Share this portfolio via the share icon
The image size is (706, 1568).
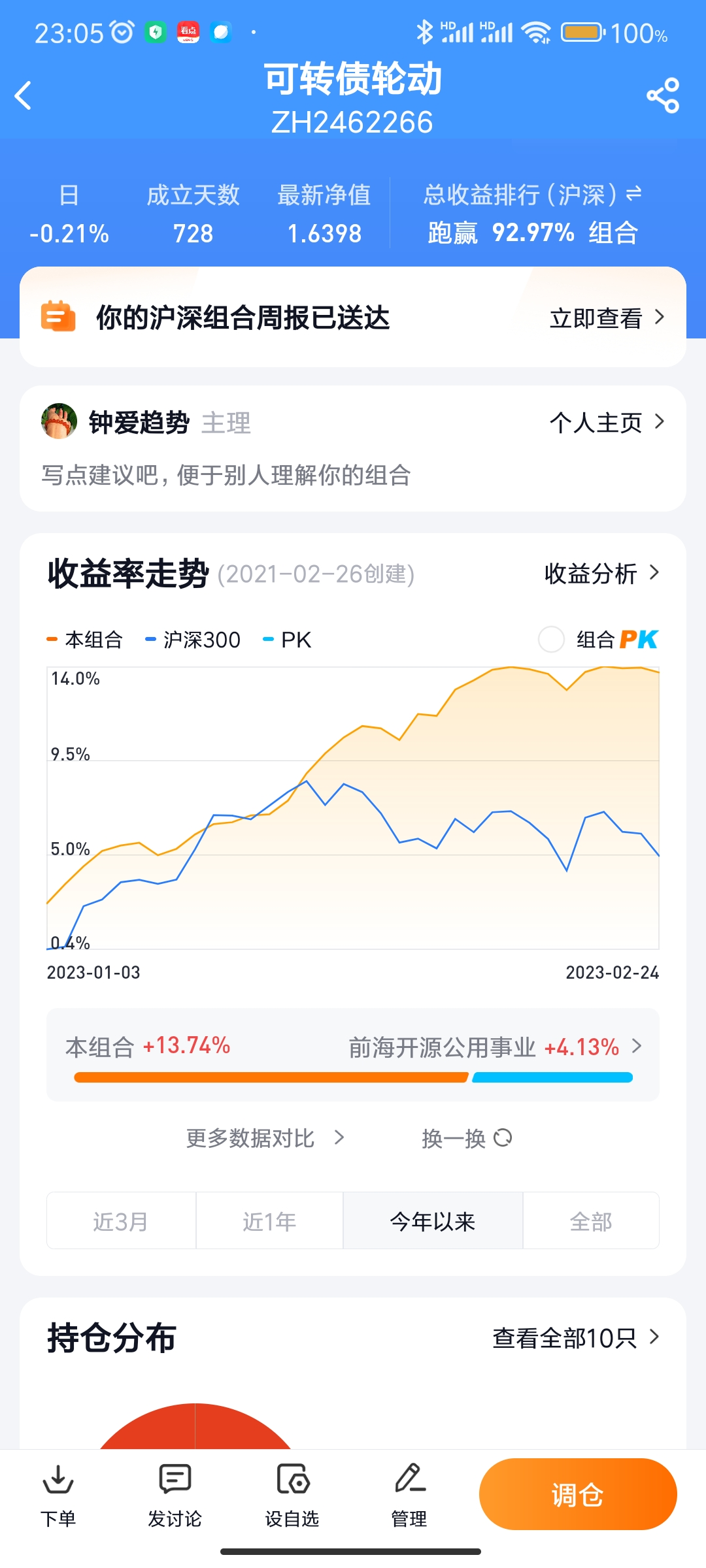[x=663, y=96]
